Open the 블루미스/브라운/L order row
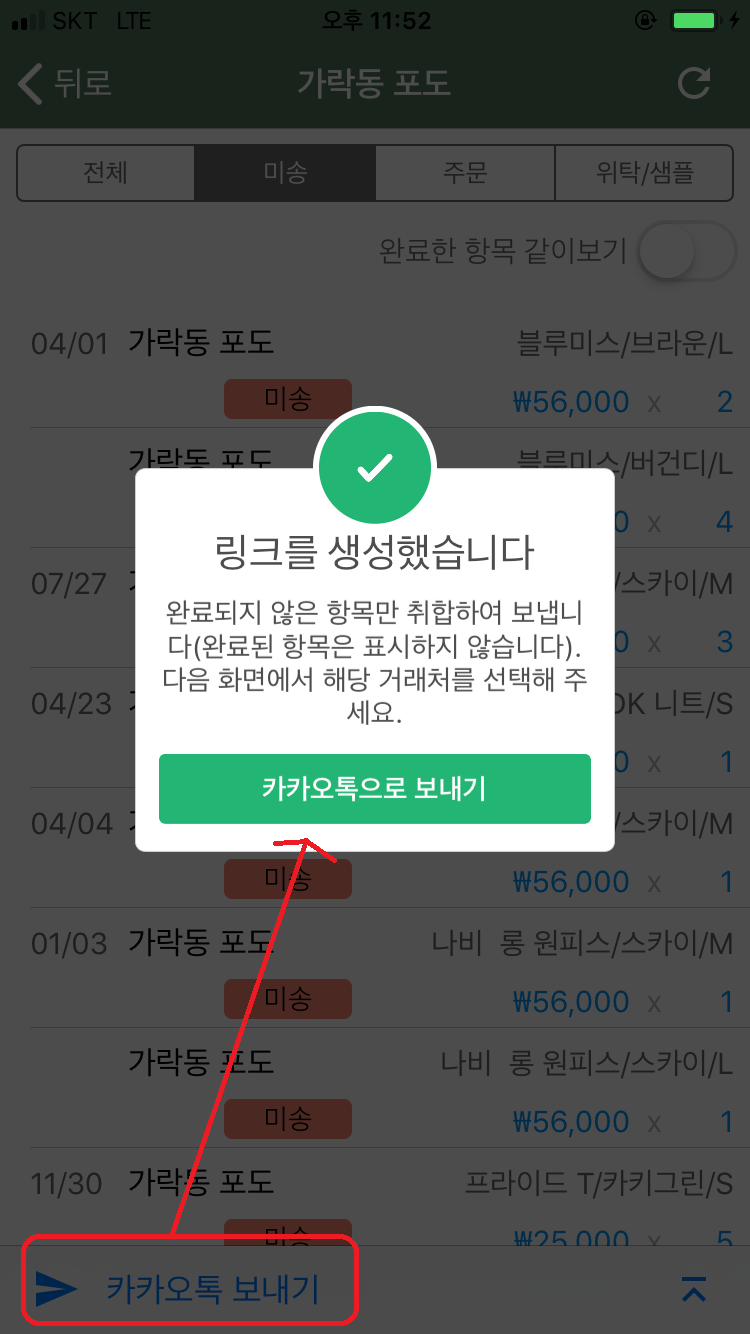 point(380,370)
